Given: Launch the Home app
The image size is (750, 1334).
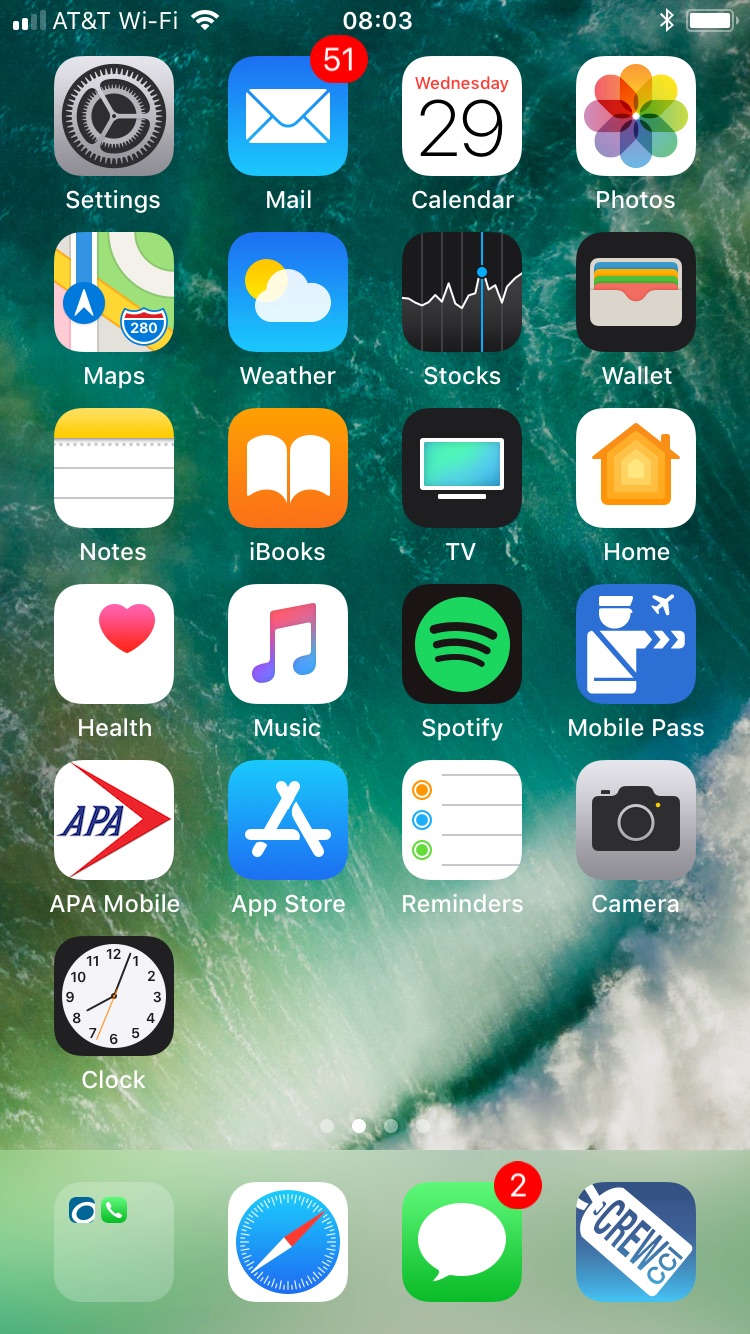Looking at the screenshot, I should (636, 468).
